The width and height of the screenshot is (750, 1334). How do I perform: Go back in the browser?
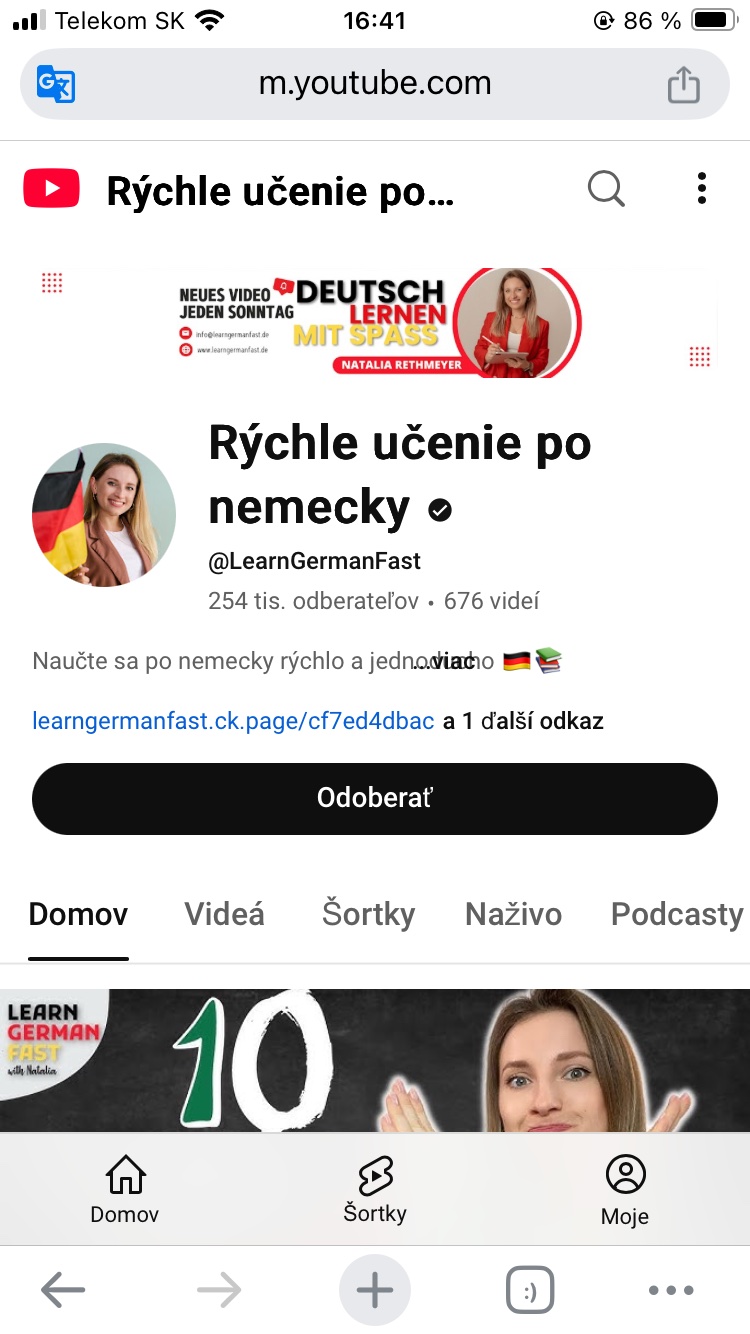pyautogui.click(x=63, y=1291)
